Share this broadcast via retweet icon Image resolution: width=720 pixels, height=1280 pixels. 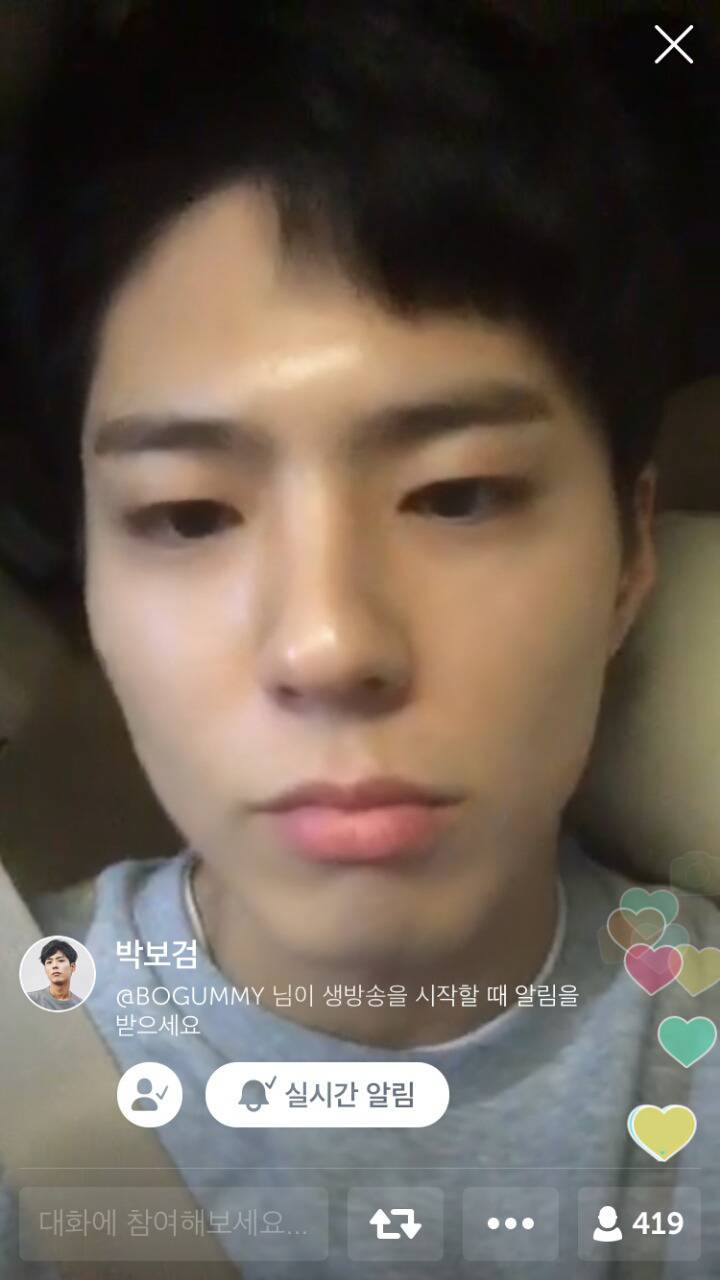(x=395, y=1223)
